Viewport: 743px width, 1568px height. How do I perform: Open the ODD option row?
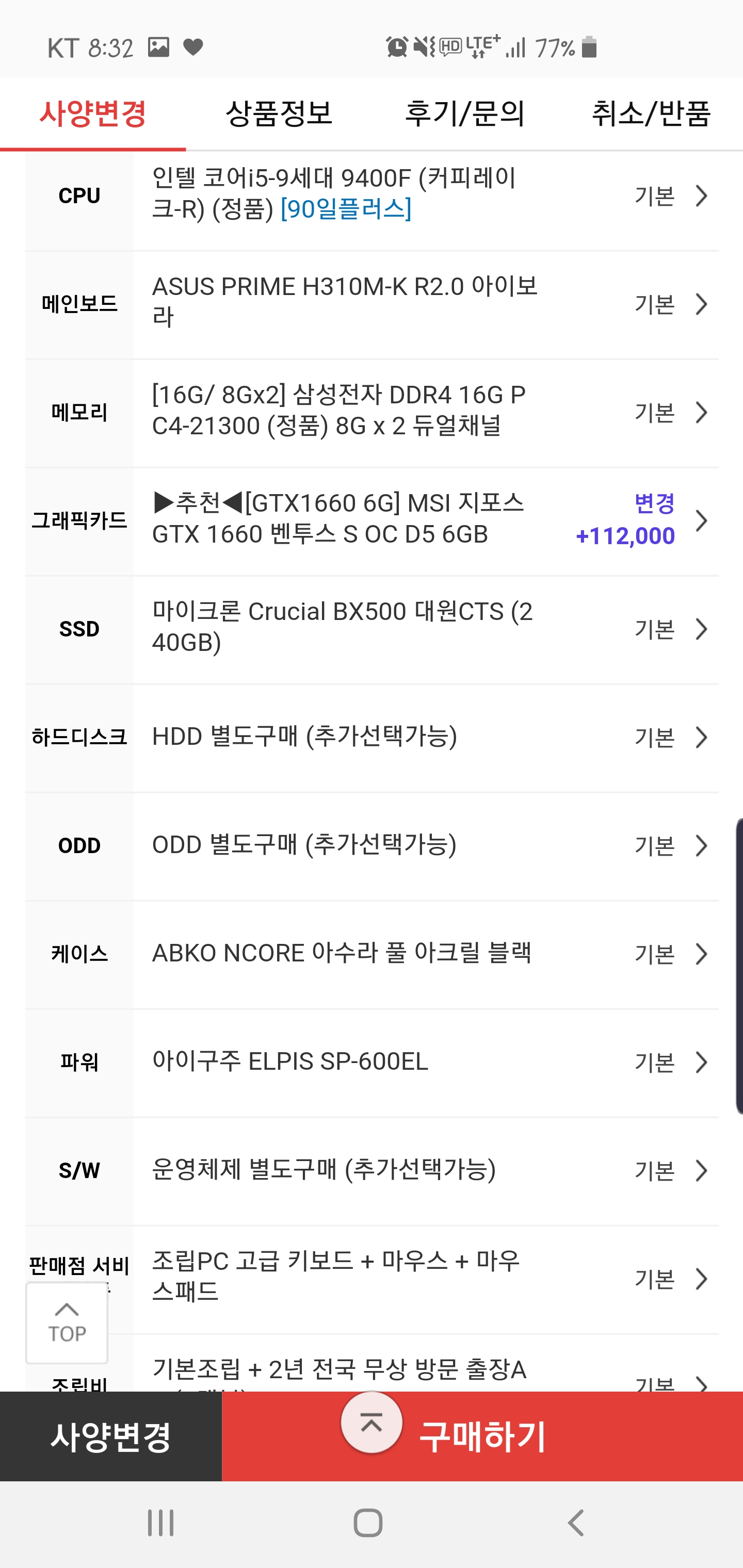coord(372,846)
